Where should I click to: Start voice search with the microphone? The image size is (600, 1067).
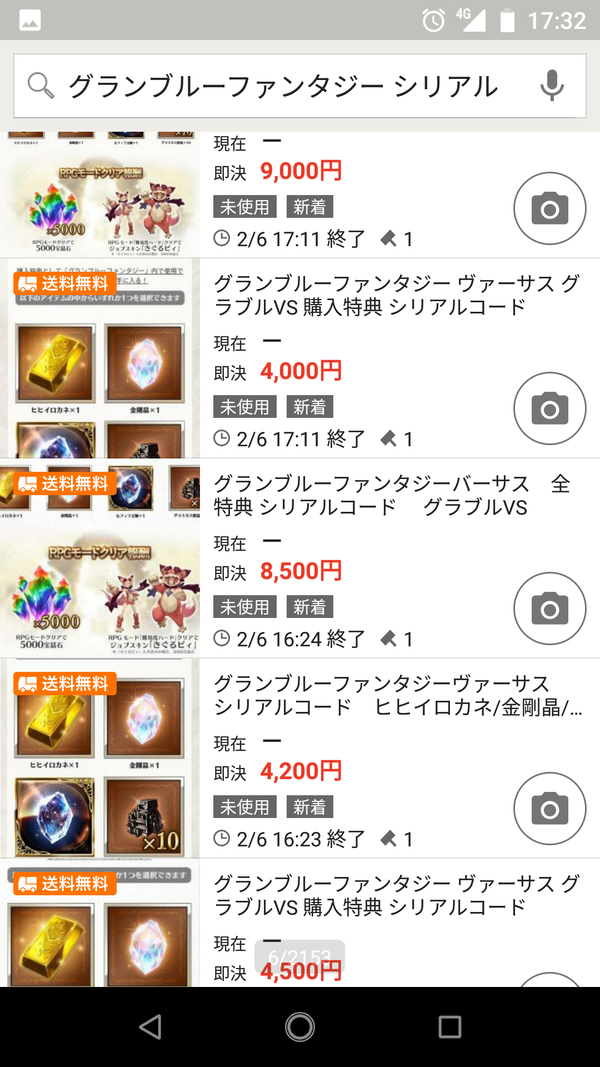pos(552,86)
